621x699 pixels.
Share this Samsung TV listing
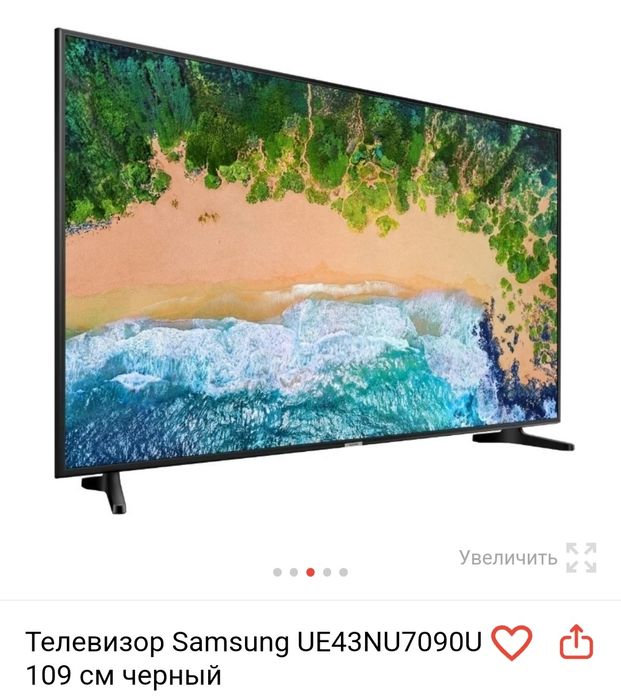coord(577,642)
